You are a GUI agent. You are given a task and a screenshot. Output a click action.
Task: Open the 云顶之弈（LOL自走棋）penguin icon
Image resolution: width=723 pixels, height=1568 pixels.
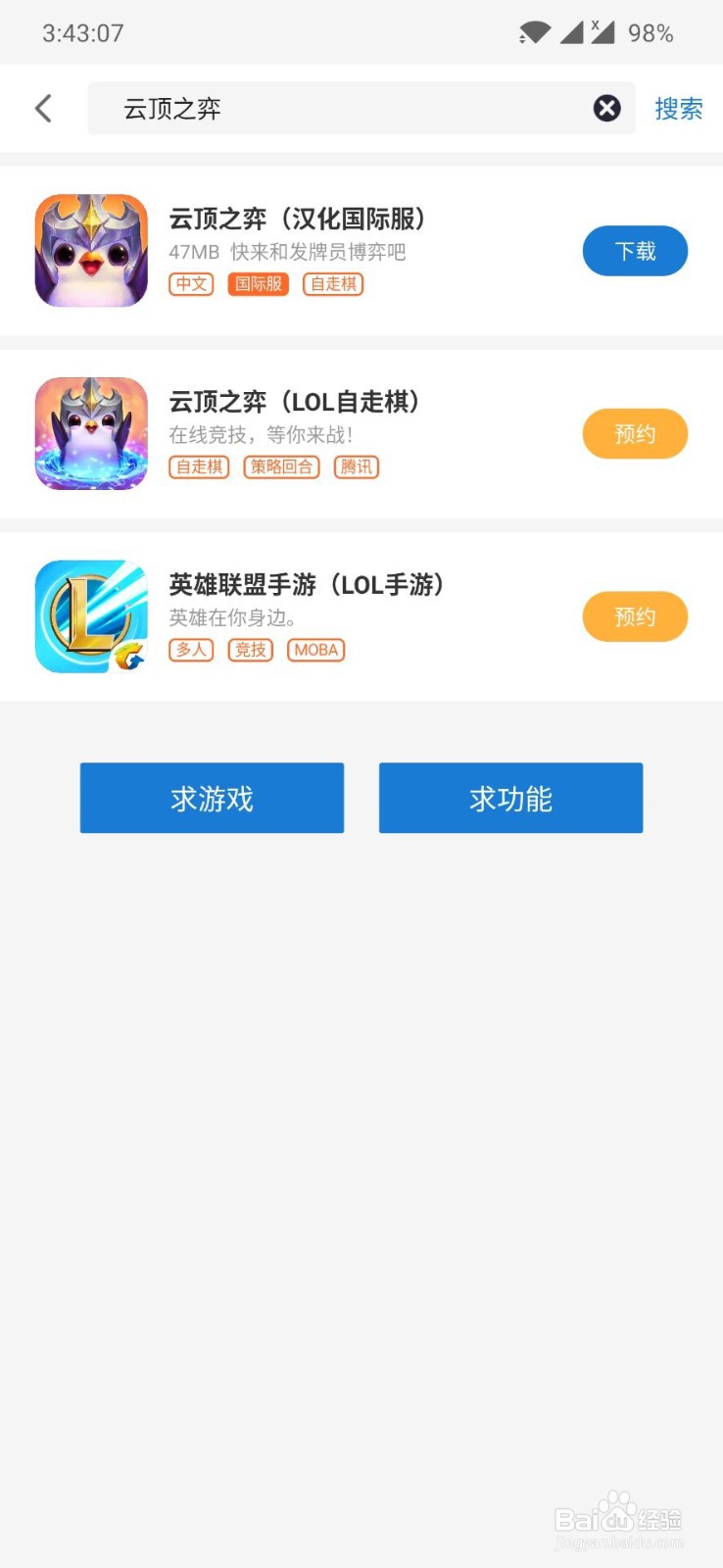(x=90, y=433)
